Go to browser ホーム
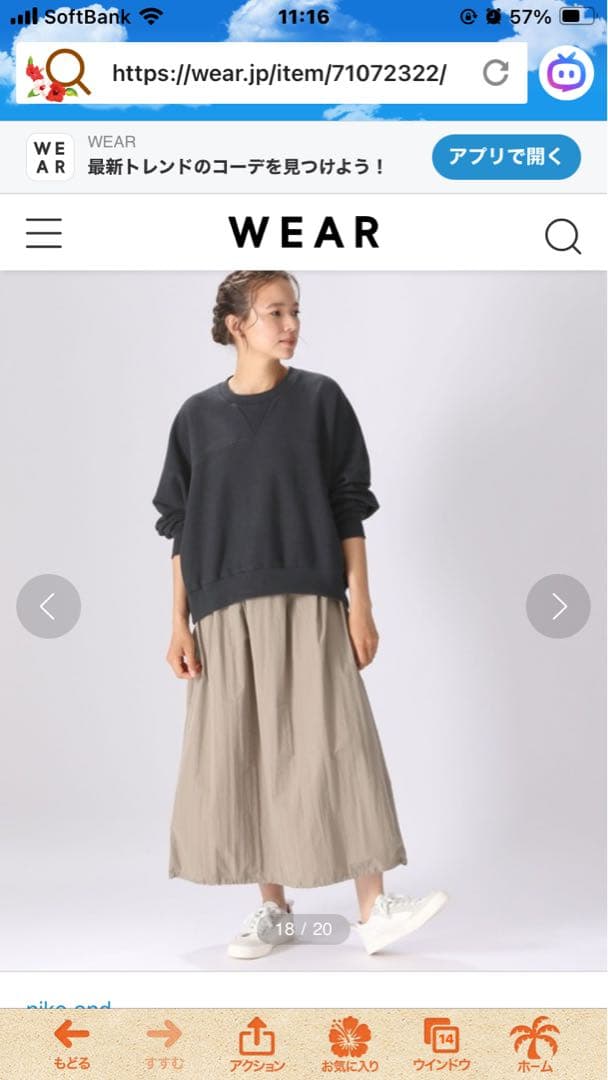Image resolution: width=608 pixels, height=1080 pixels. pos(534,1045)
